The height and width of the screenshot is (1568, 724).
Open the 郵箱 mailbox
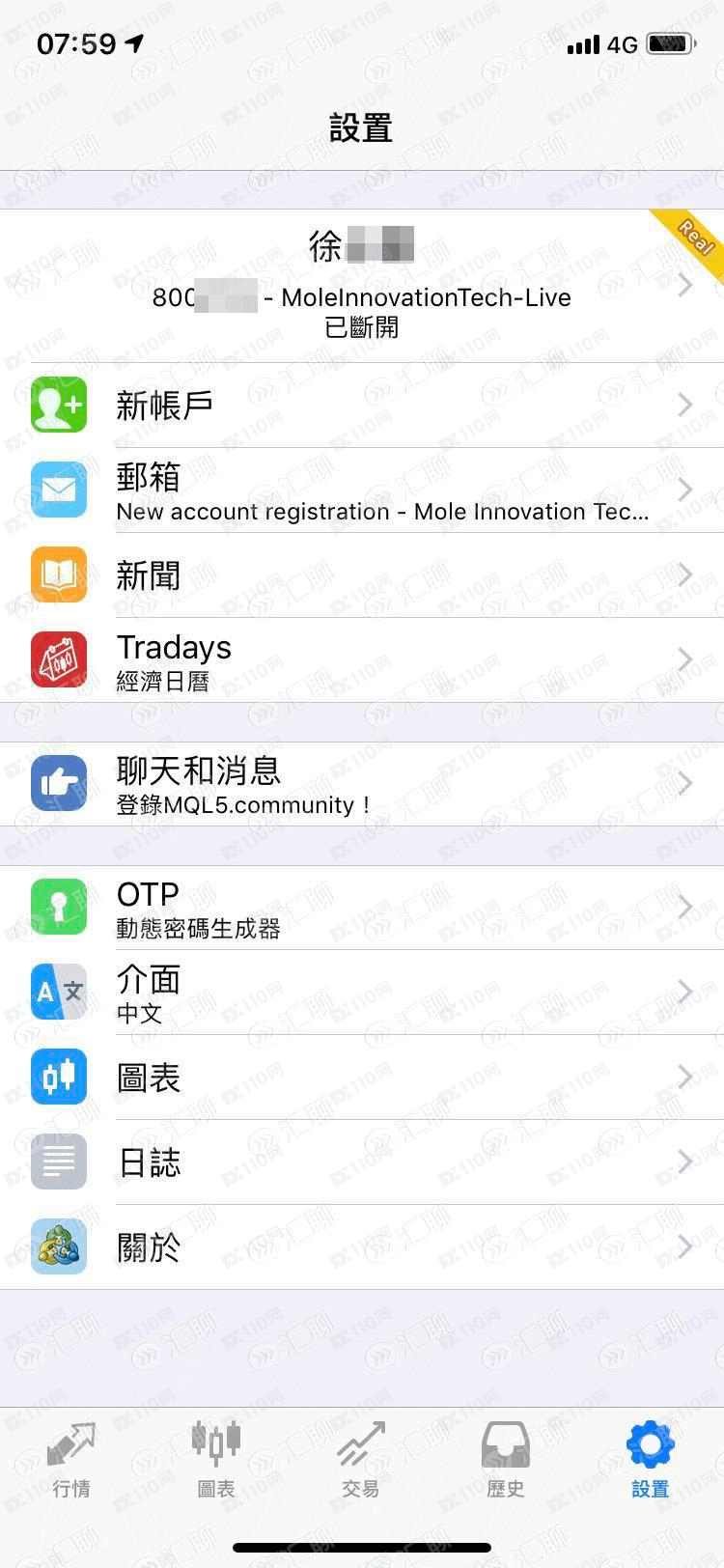[361, 490]
